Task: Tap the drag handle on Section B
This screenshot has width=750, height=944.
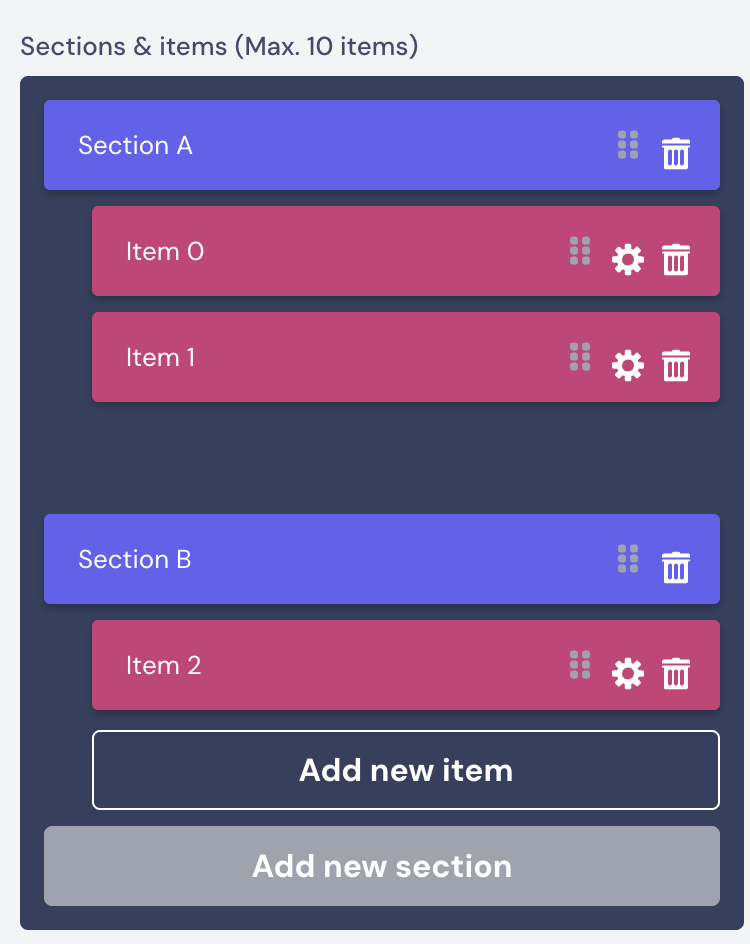Action: pyautogui.click(x=628, y=559)
